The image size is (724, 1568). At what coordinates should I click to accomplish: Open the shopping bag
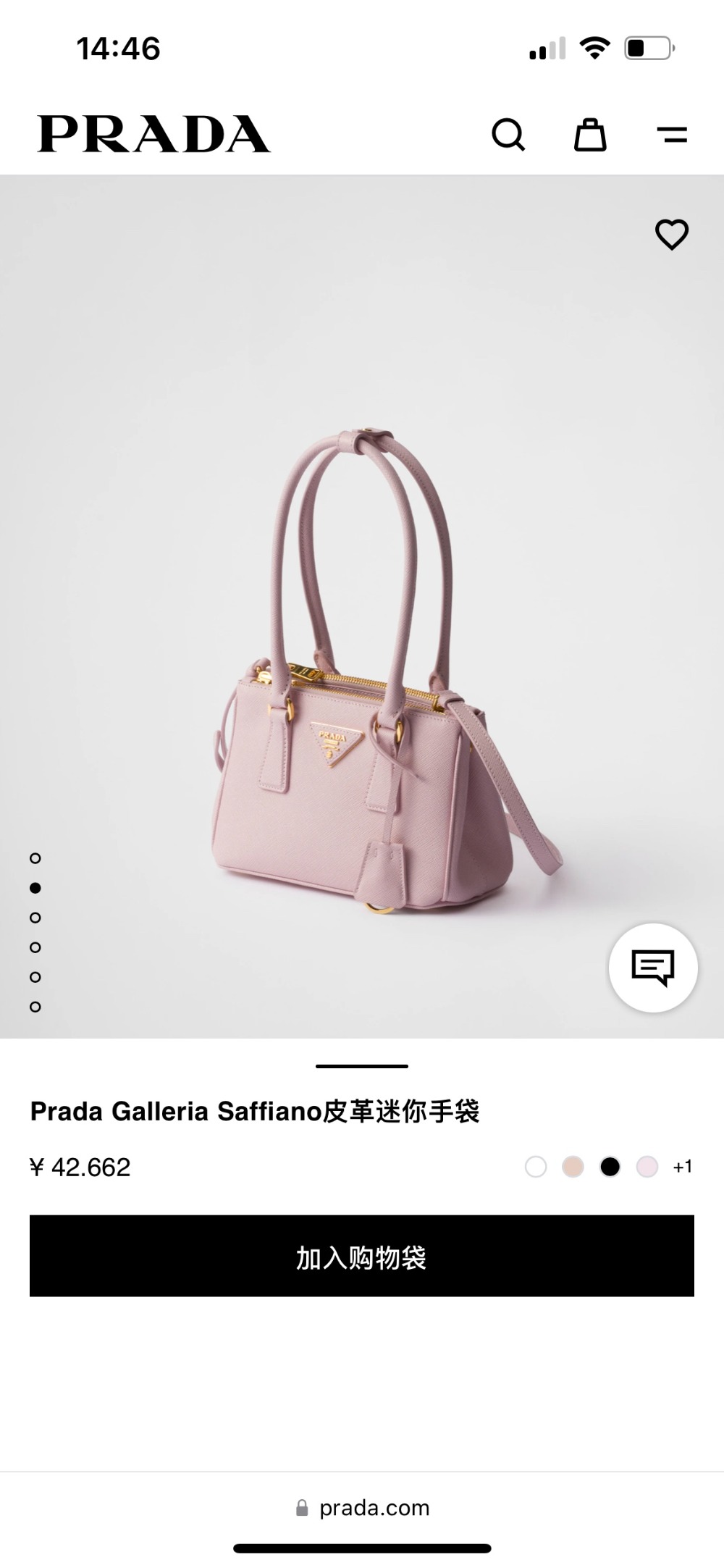tap(590, 135)
